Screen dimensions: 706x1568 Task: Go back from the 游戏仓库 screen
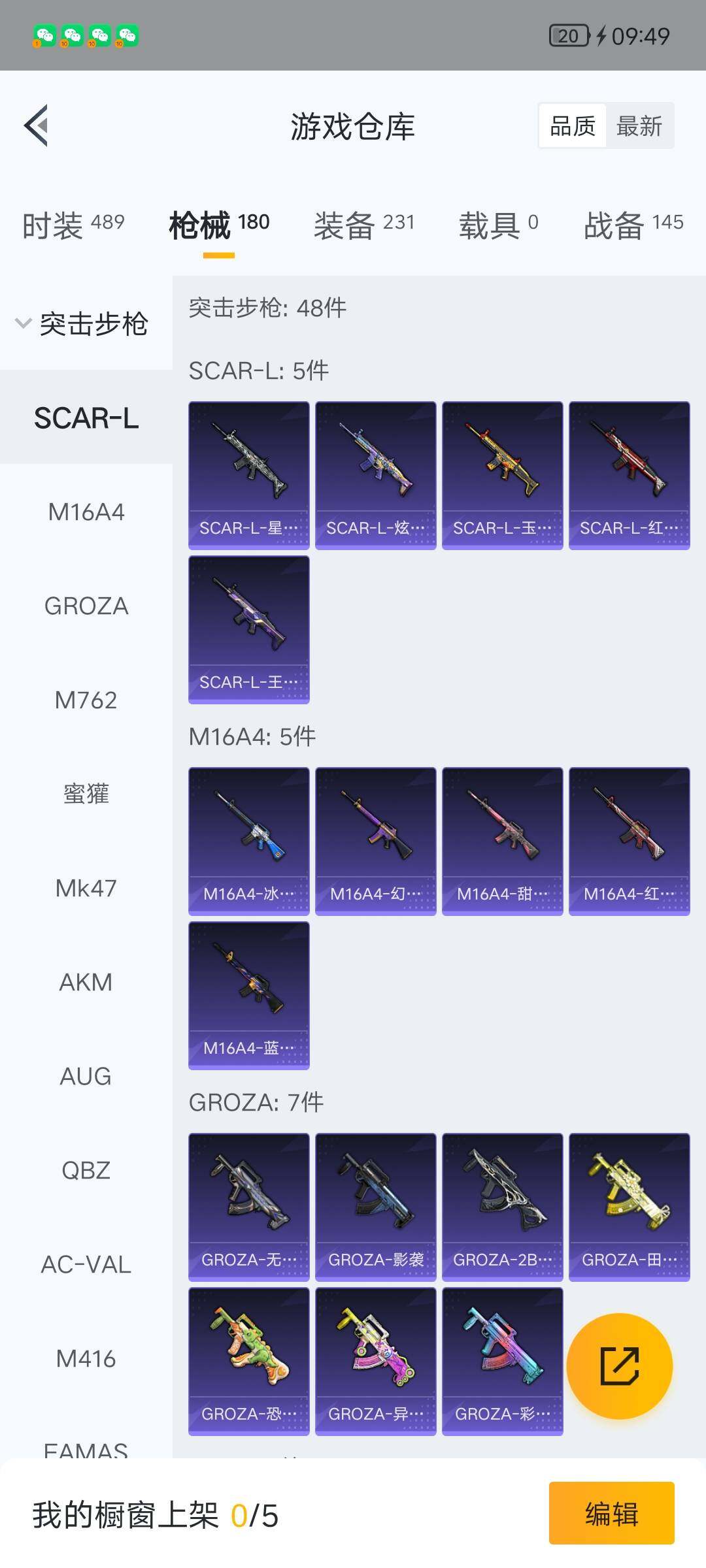point(37,125)
